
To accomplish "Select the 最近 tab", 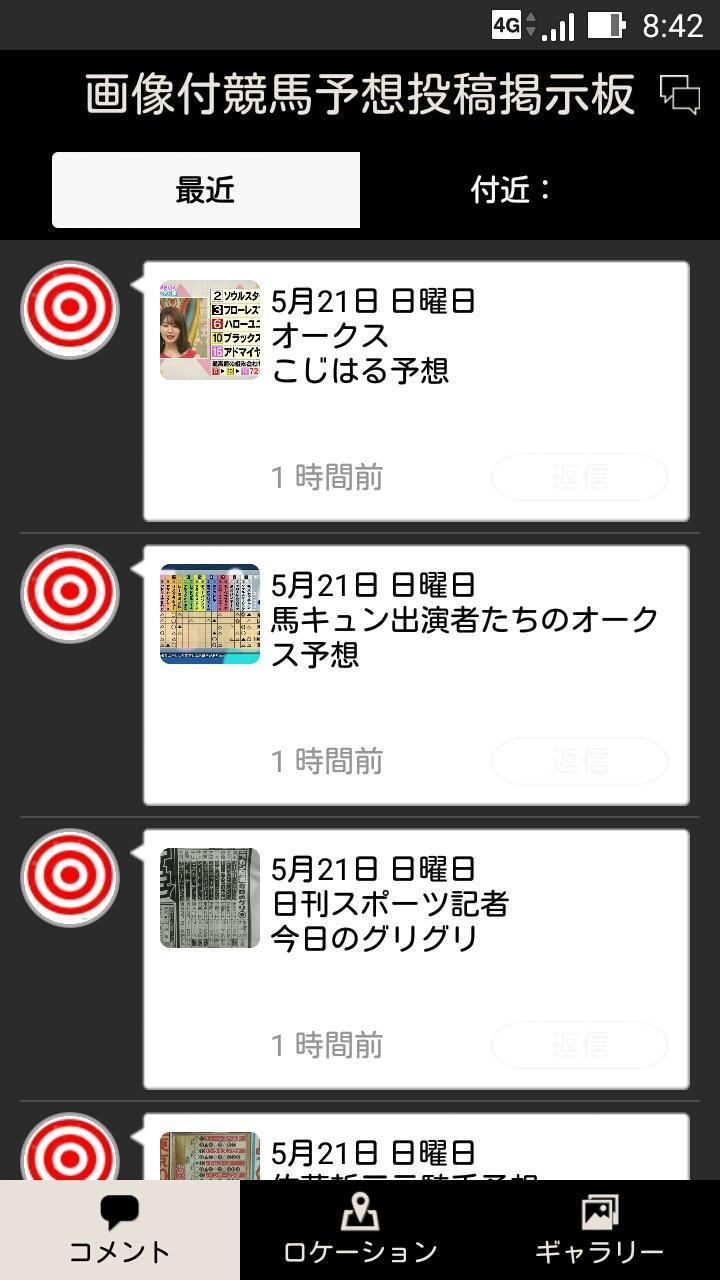I will point(206,190).
